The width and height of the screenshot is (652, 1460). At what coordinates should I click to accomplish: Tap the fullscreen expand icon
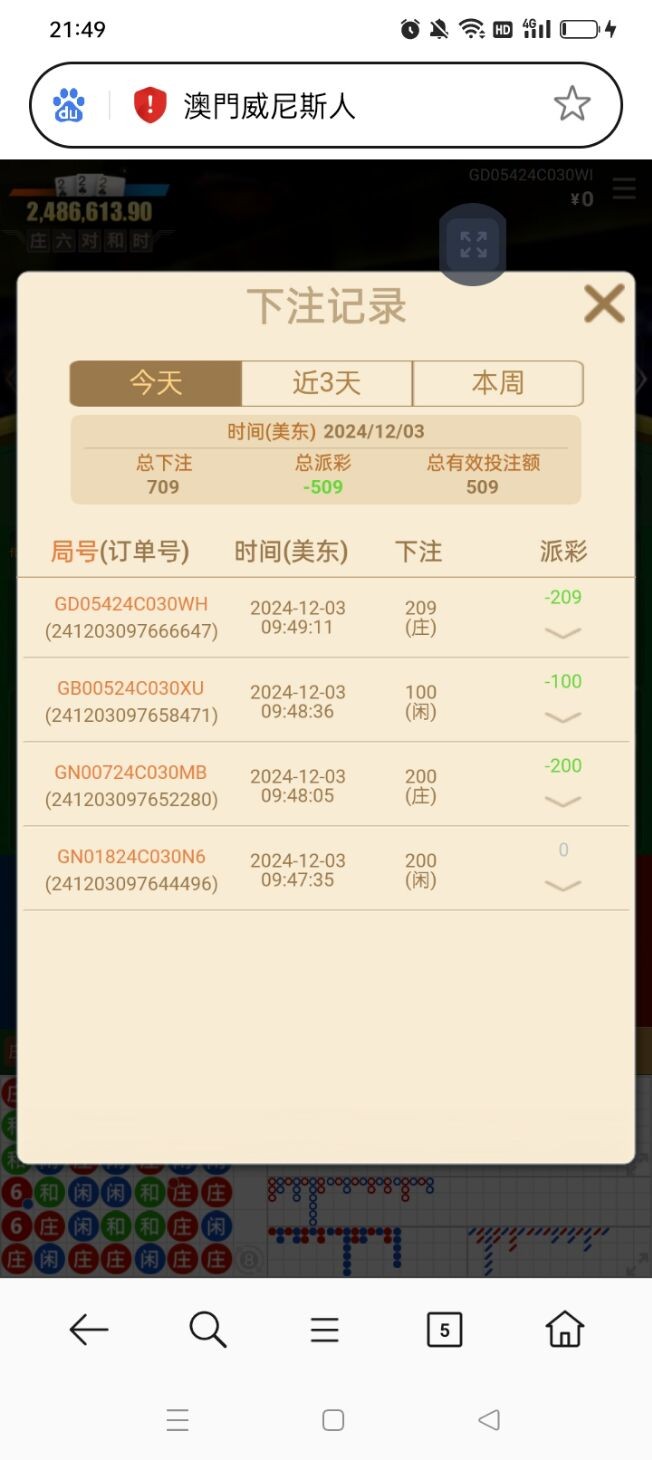[473, 245]
